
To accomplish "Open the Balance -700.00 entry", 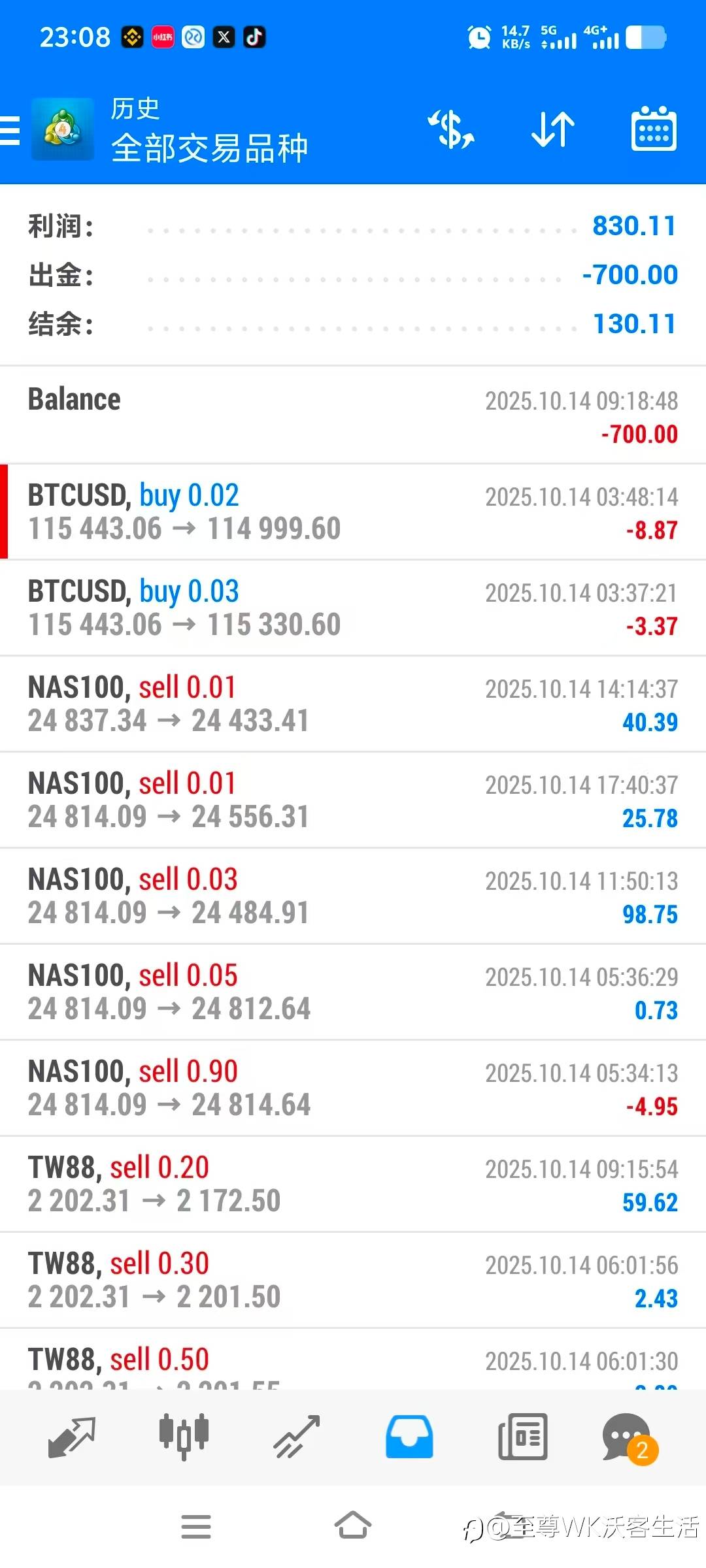I will (x=353, y=416).
